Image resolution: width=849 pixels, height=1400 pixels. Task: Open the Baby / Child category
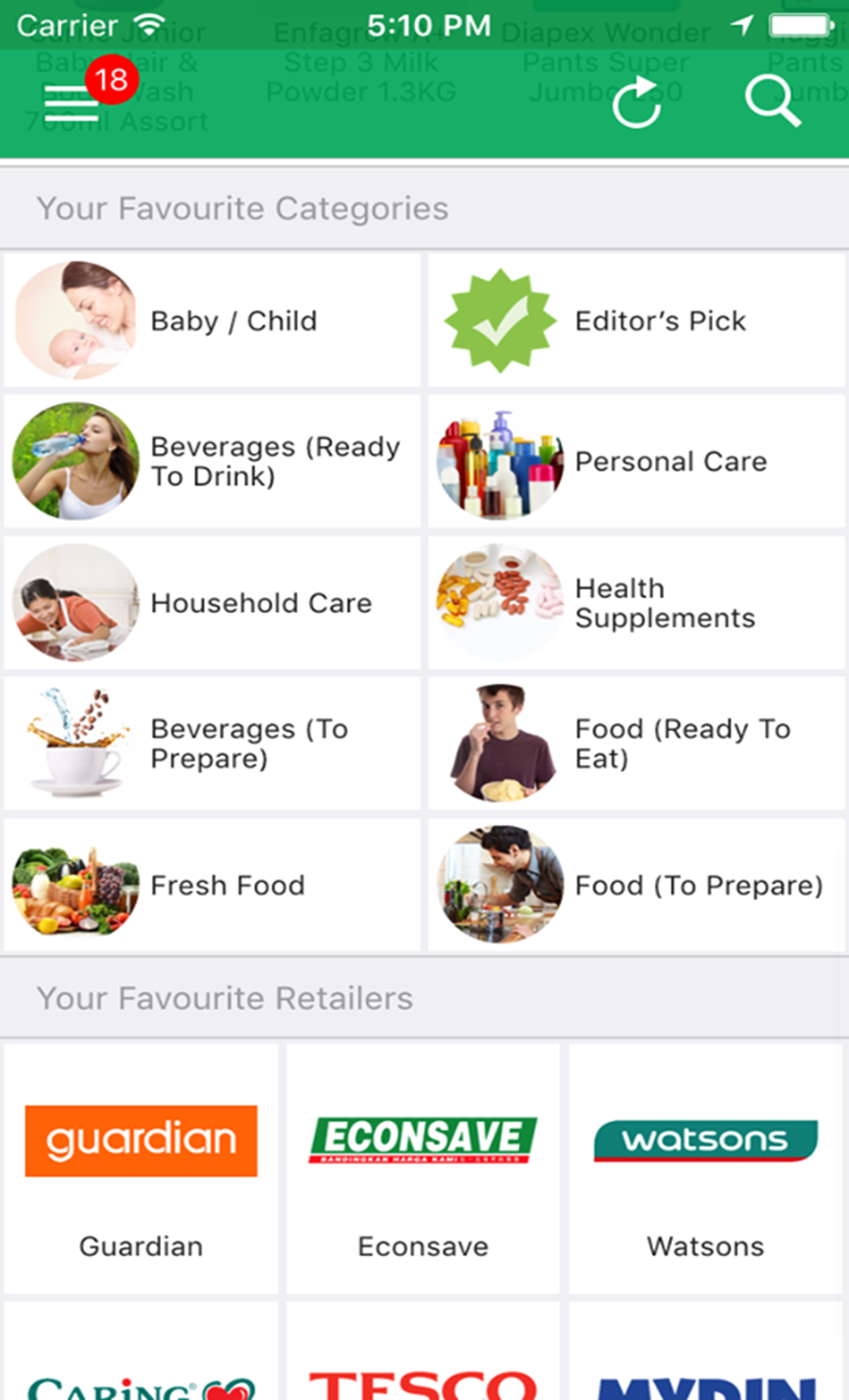(212, 321)
